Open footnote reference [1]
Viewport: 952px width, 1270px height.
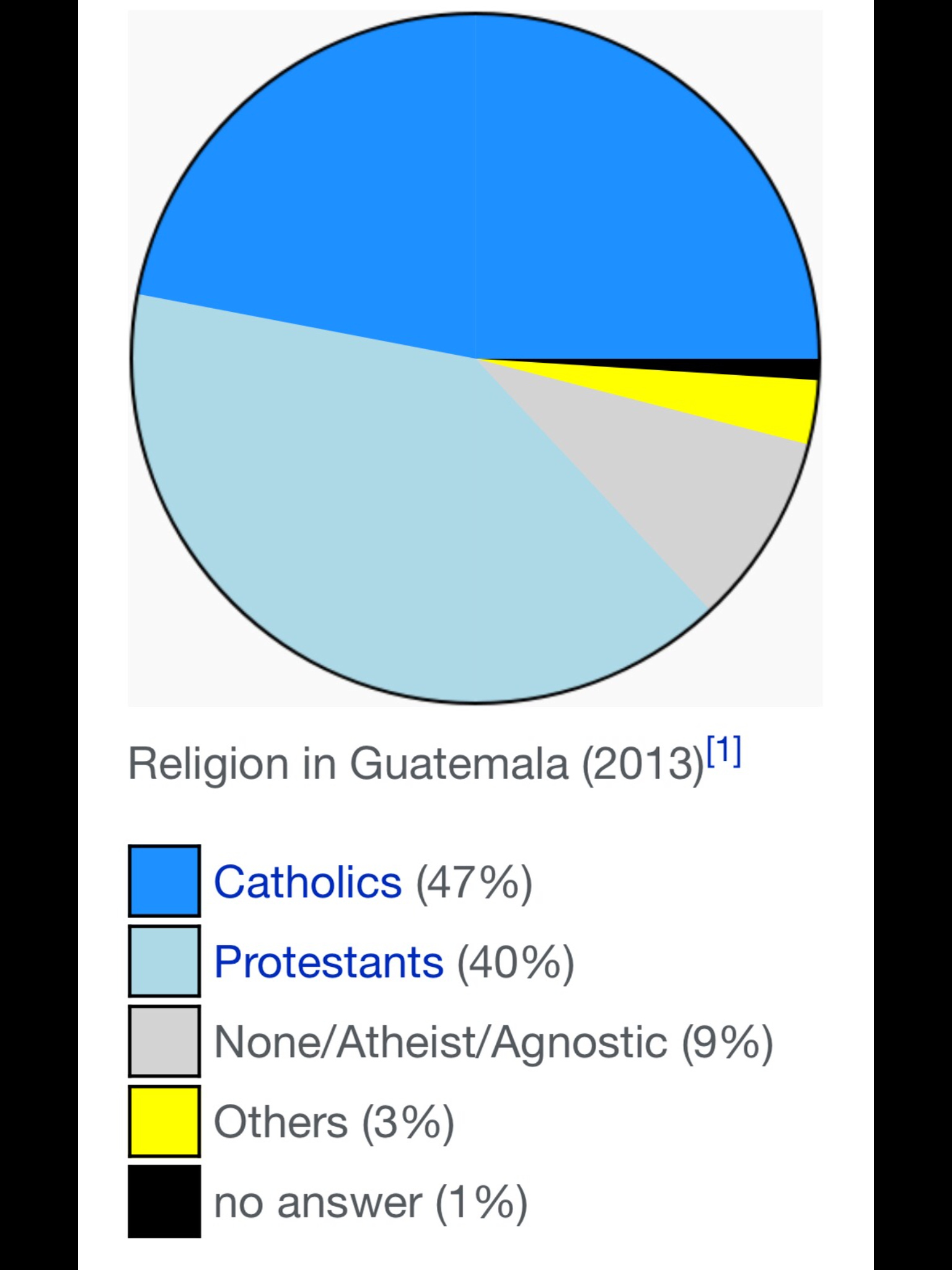(x=723, y=752)
